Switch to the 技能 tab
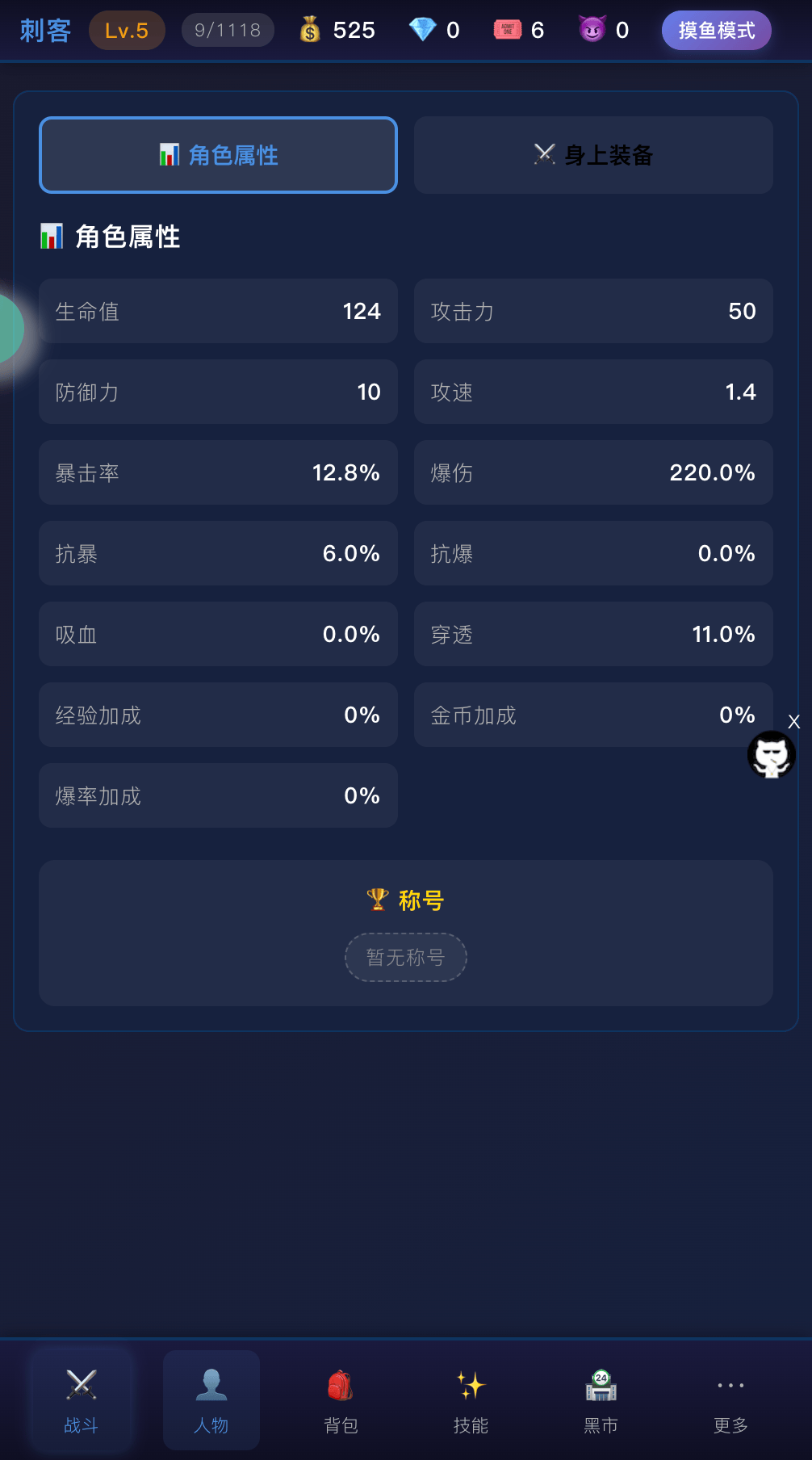Screen dimensions: 812x1460 471,1400
